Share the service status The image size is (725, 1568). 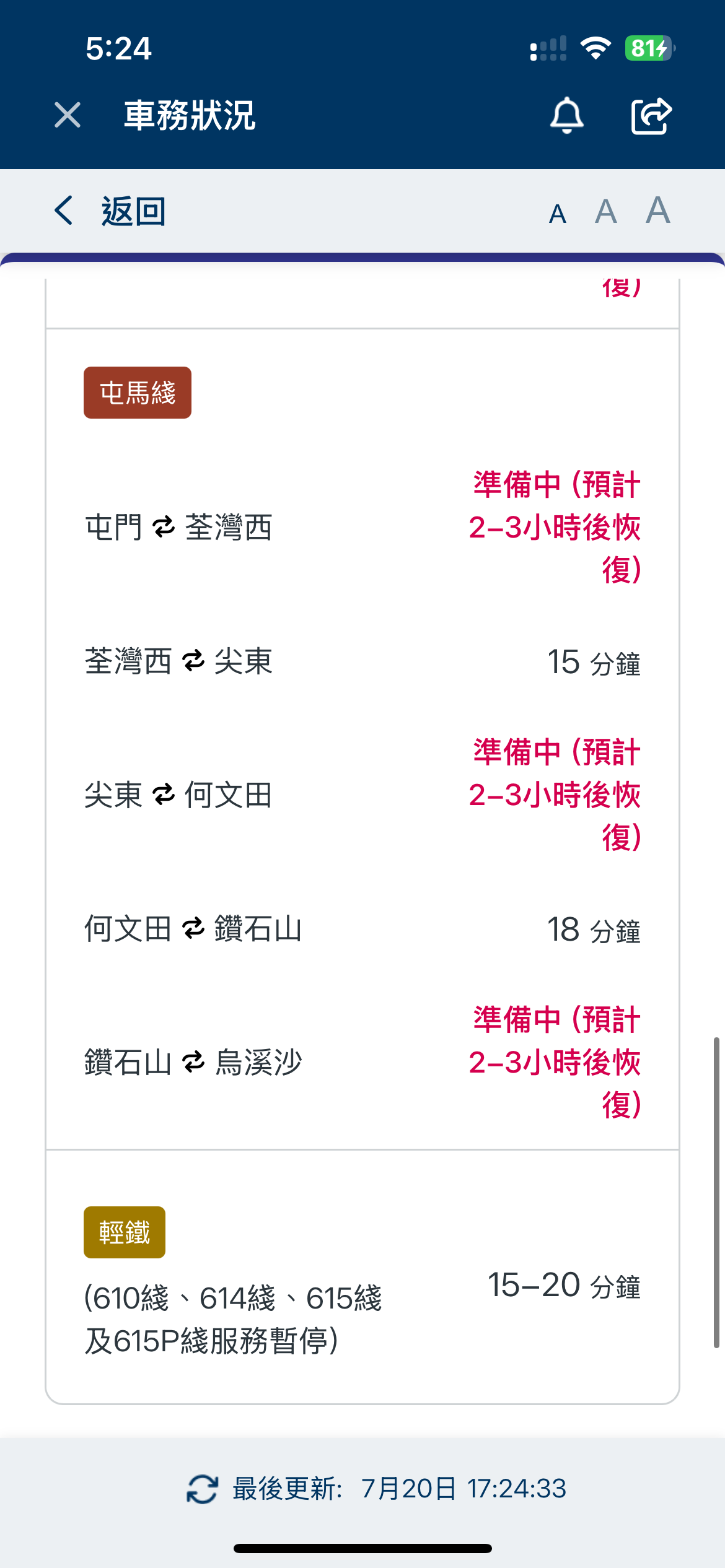point(651,115)
